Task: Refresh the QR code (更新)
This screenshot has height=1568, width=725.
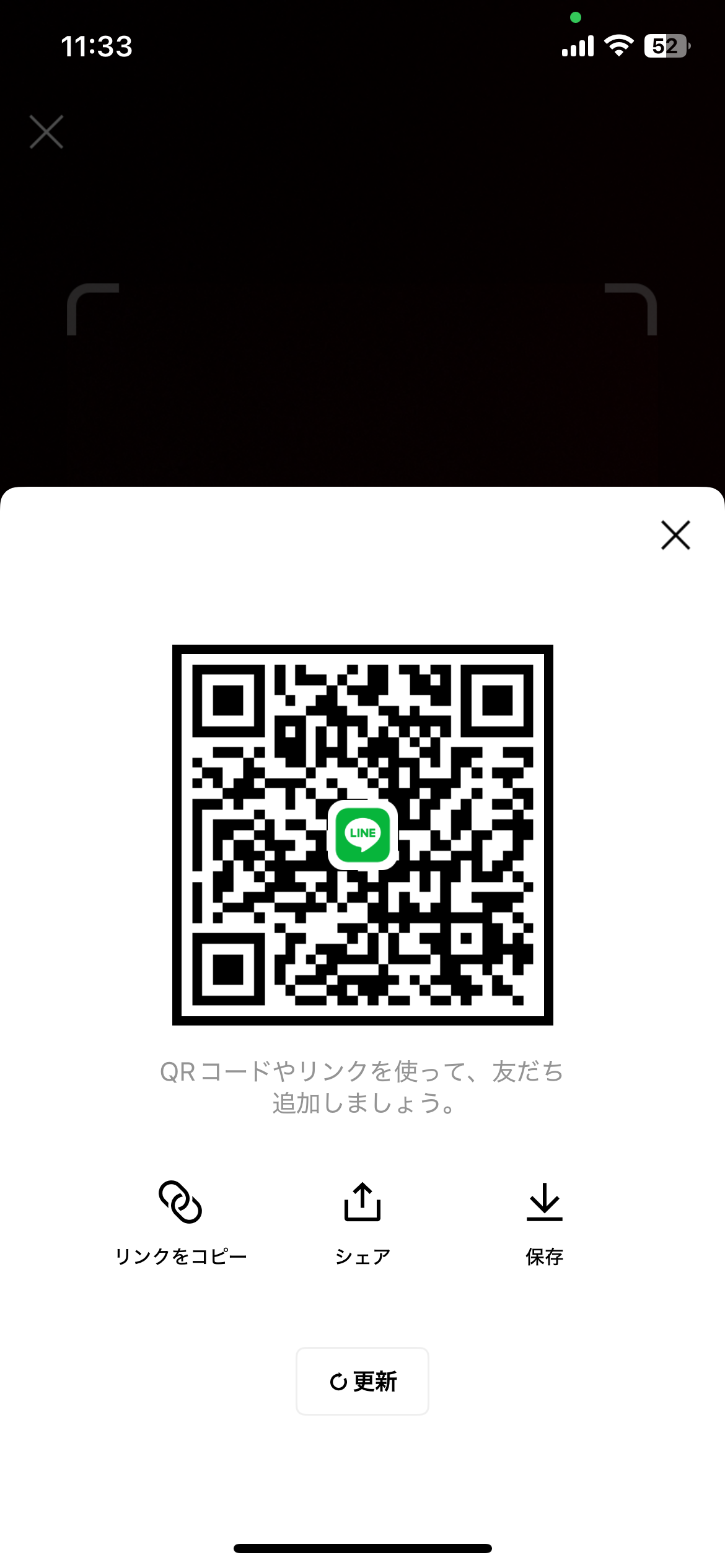Action: 362,1381
